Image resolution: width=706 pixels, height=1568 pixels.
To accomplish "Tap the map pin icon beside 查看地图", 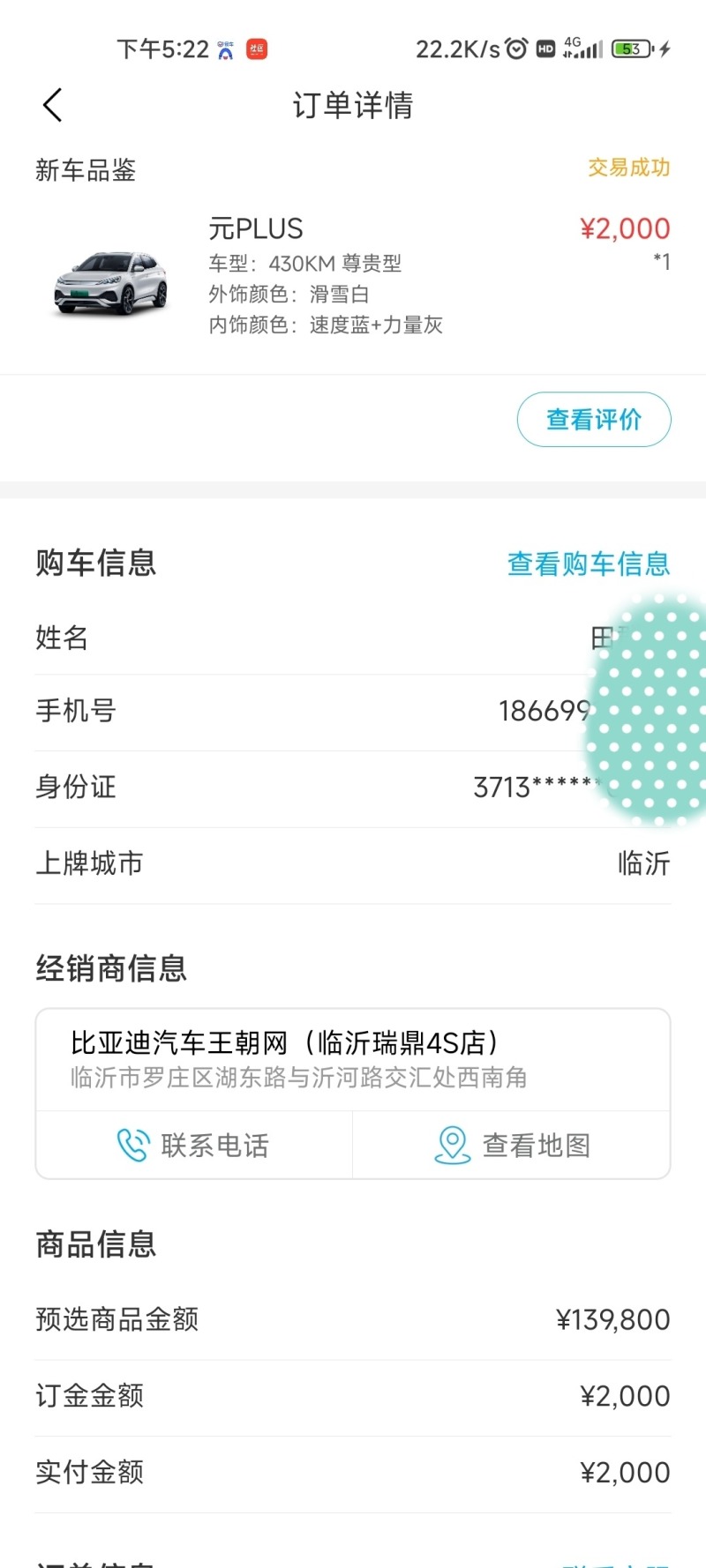I will click(x=452, y=1144).
